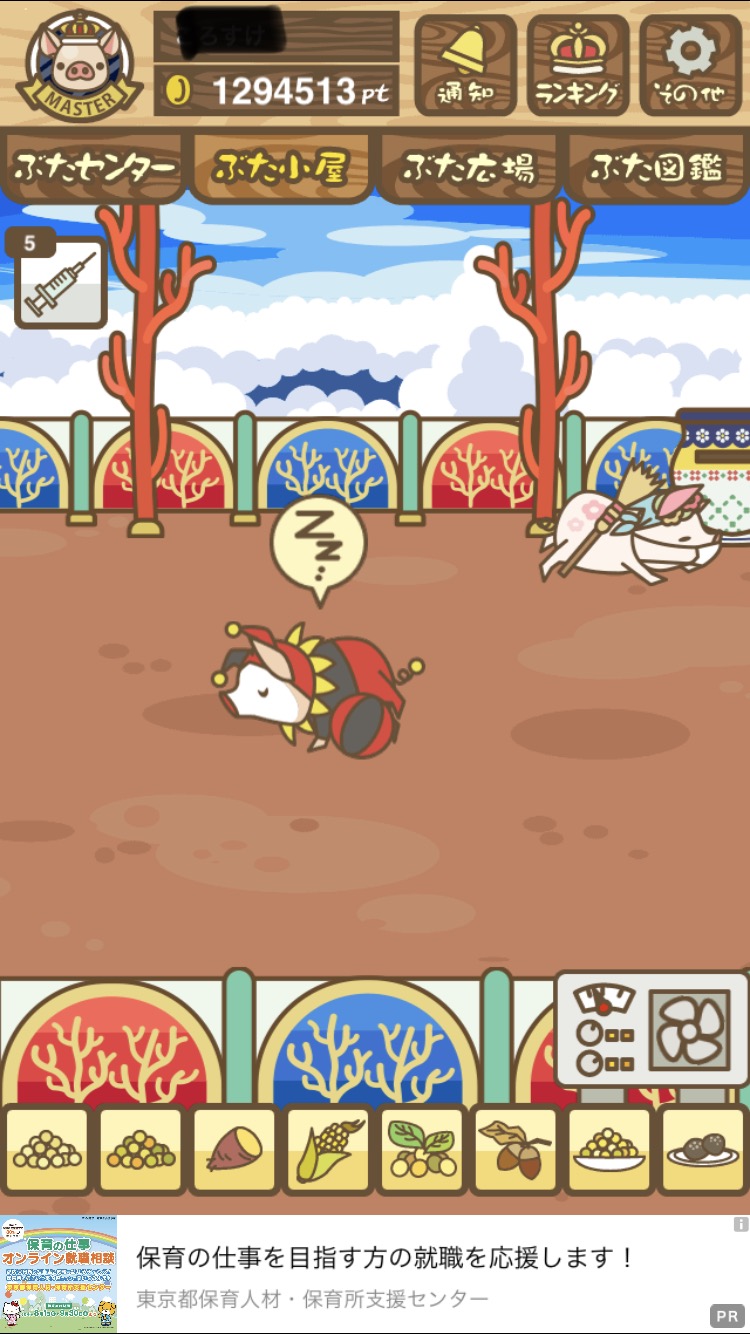Switch to the ぶた図鑑 tab

656,168
